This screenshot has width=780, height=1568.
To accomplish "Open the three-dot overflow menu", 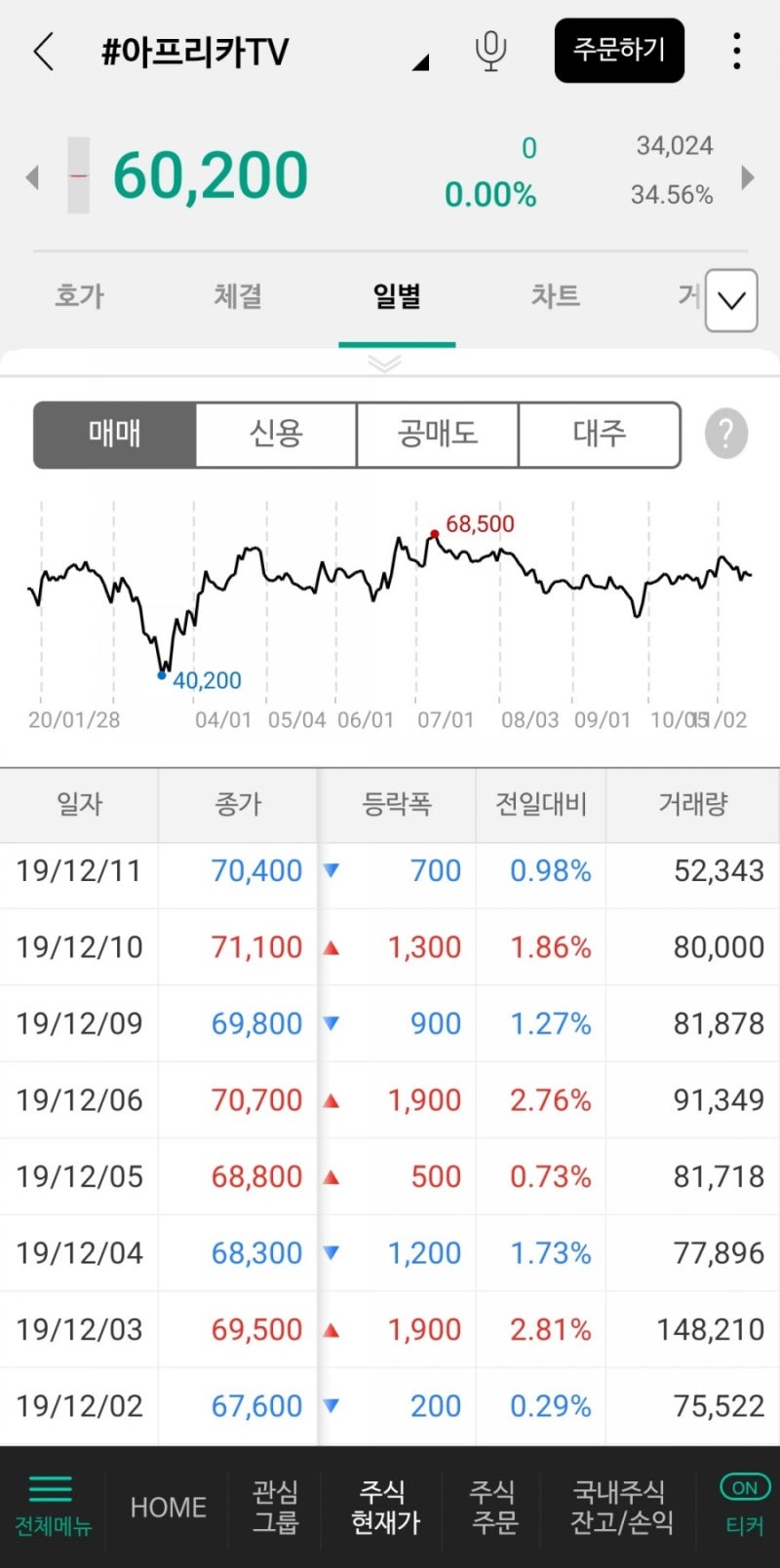I will 736,51.
